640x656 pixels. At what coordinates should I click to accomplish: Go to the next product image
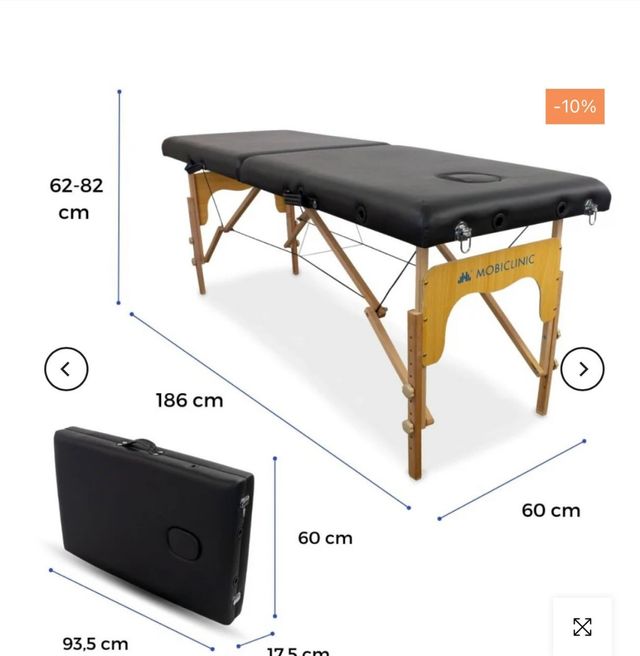click(582, 368)
